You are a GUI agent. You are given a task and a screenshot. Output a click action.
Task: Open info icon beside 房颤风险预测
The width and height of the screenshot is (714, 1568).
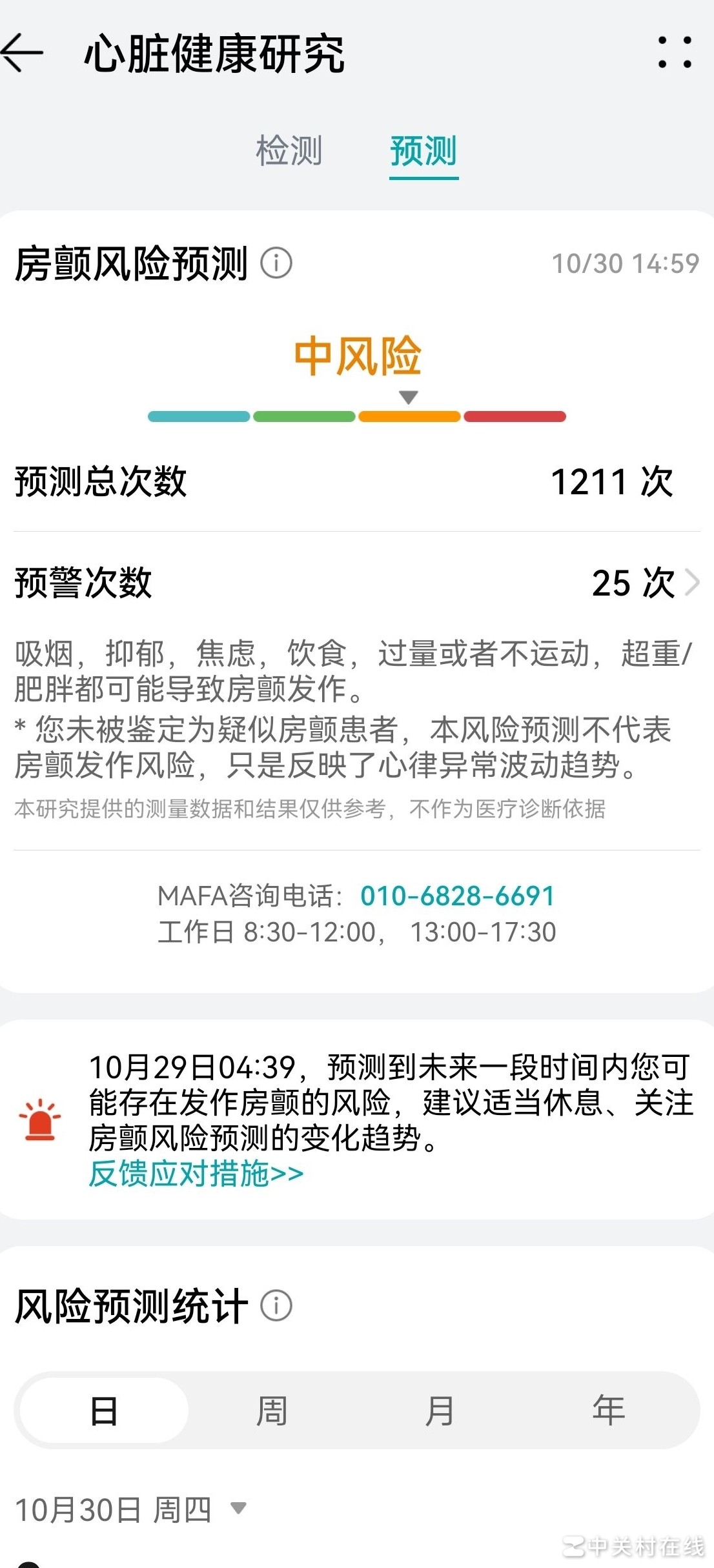click(x=276, y=263)
